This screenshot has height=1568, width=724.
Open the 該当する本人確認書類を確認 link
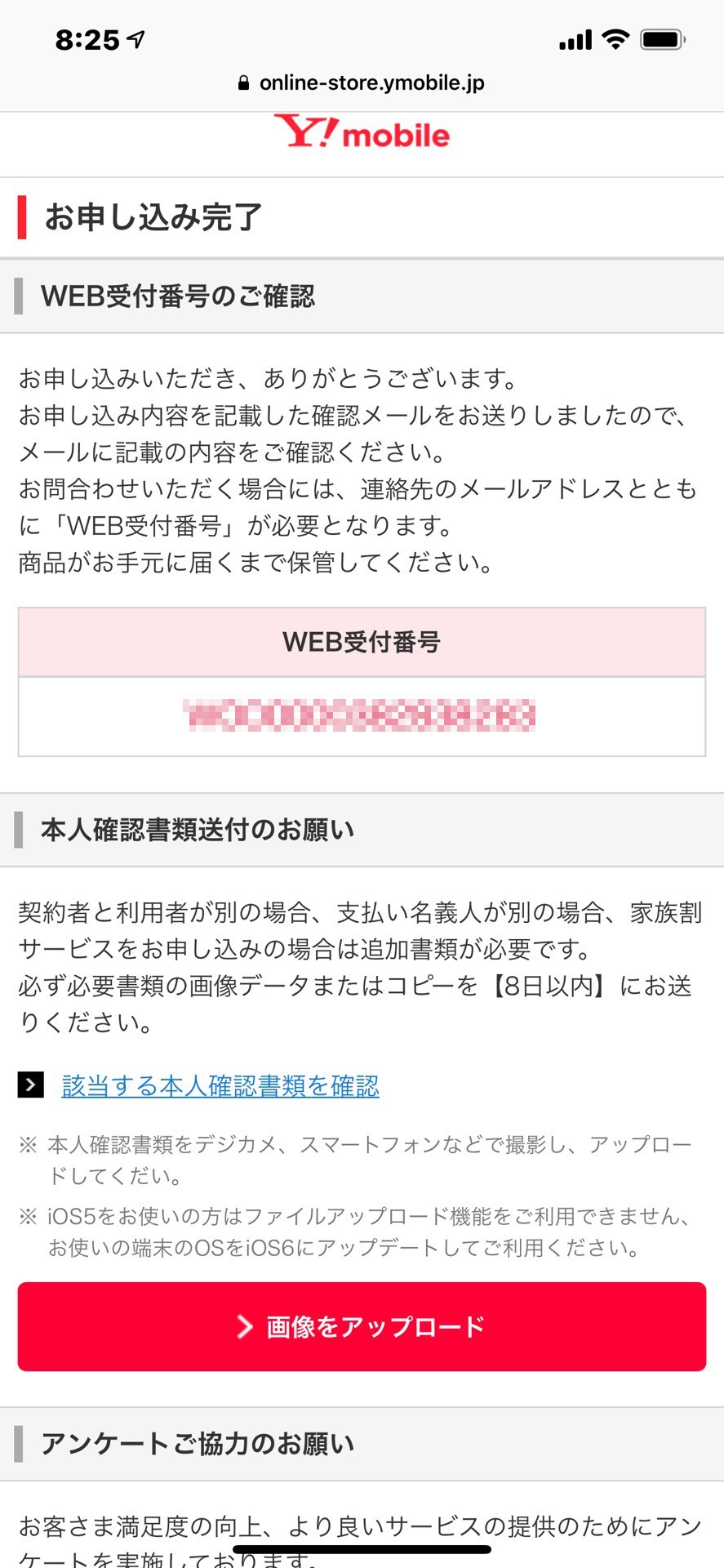click(x=220, y=1086)
